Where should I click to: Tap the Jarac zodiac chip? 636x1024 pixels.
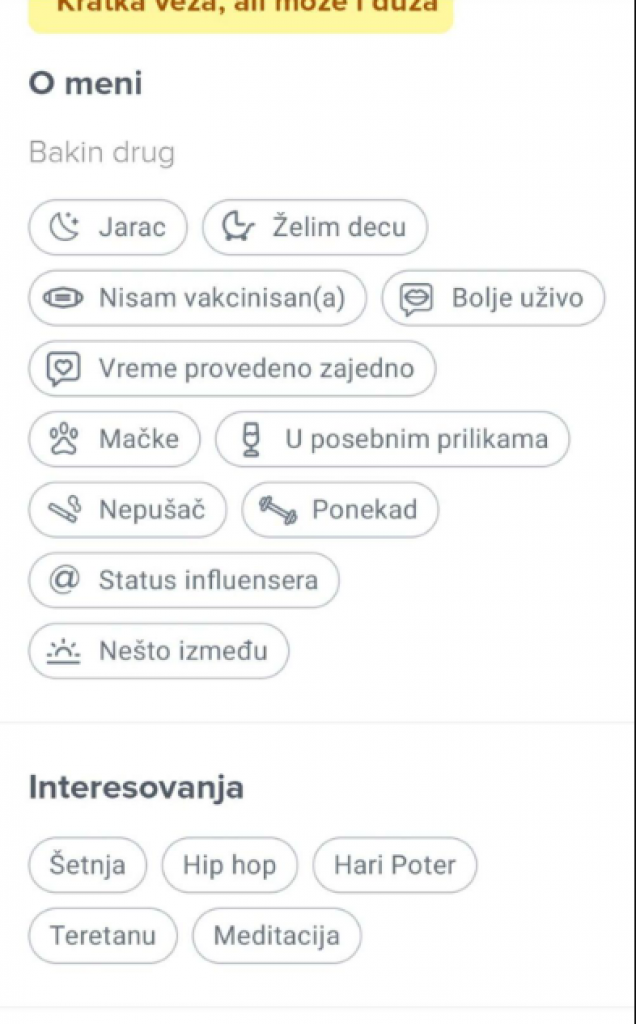pyautogui.click(x=108, y=227)
